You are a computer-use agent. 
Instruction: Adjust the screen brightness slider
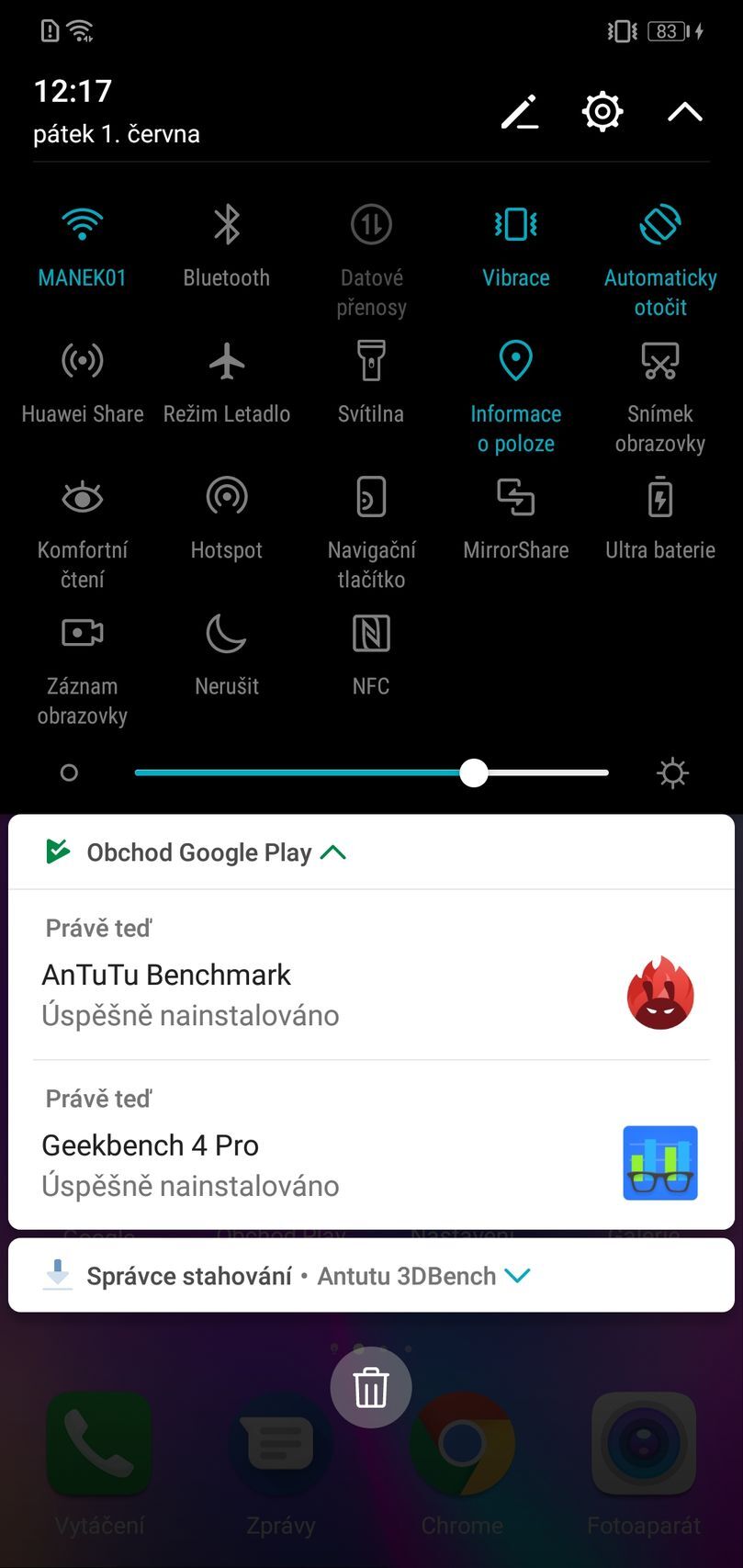475,773
